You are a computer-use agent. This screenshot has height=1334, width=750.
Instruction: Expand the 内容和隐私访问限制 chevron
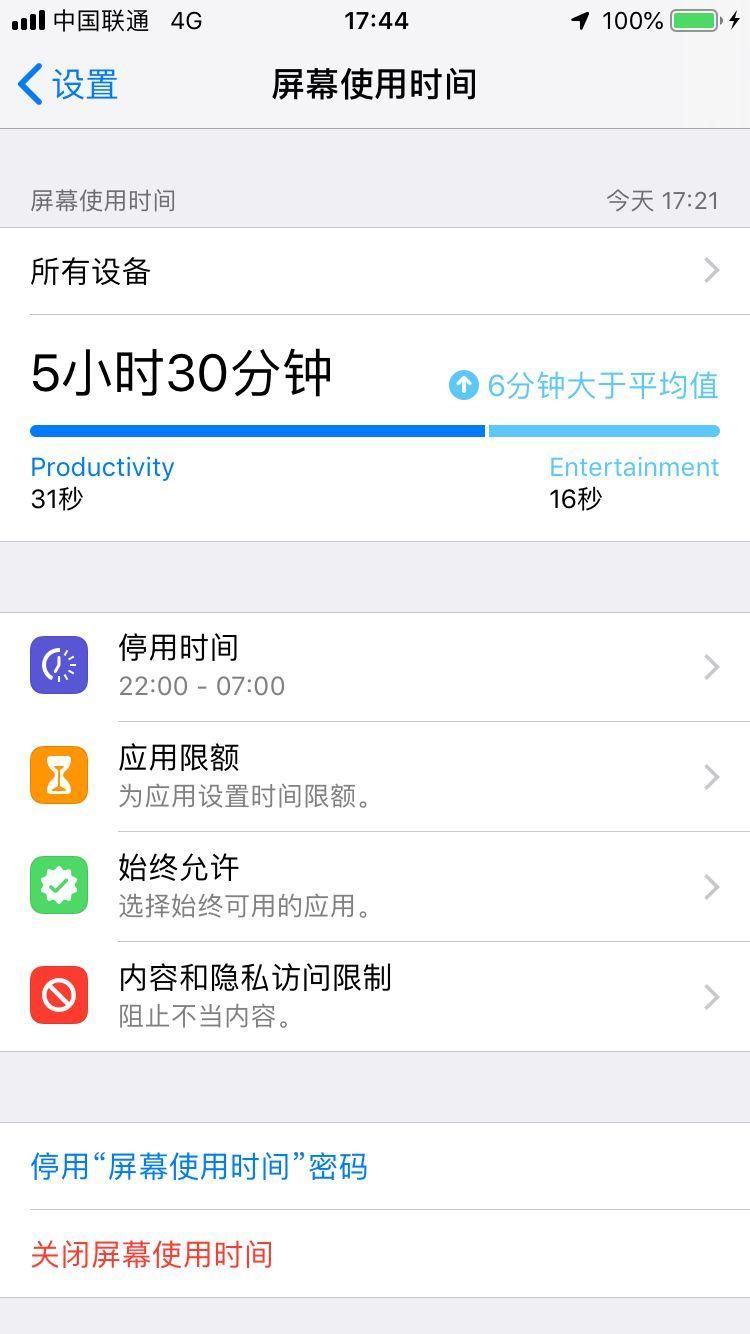(x=711, y=996)
